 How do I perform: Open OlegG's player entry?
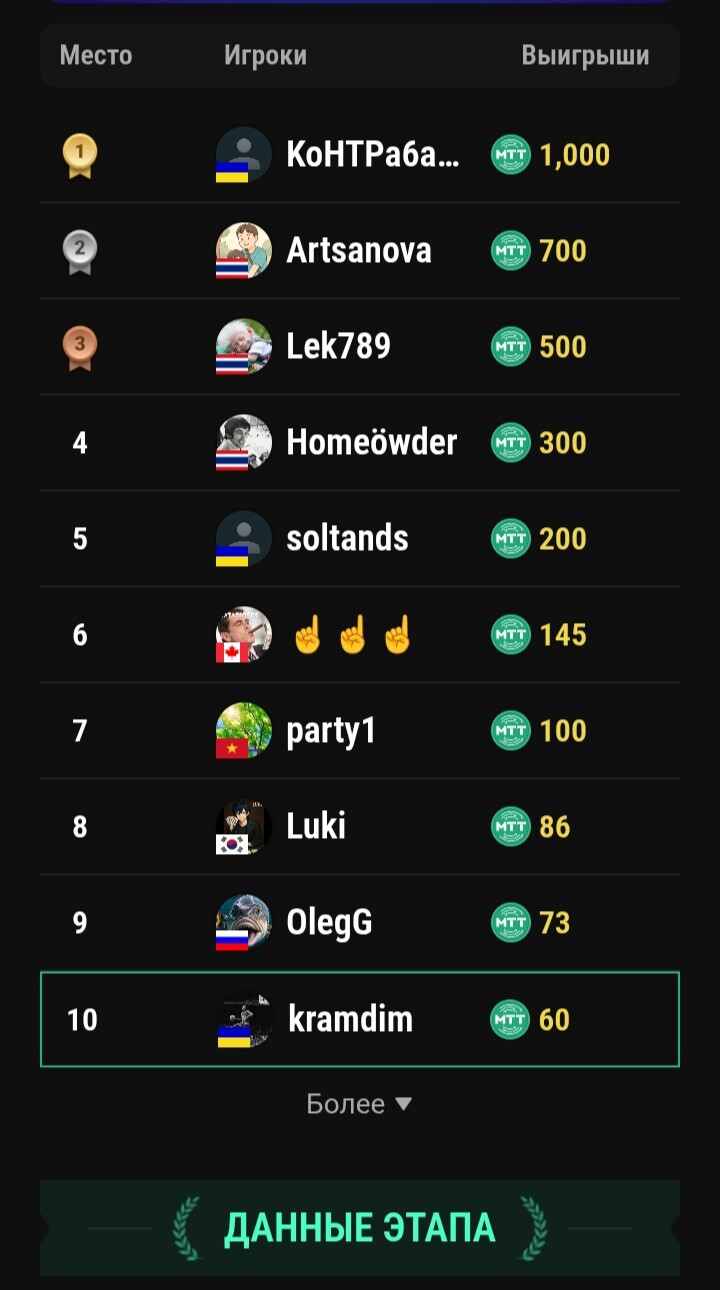click(360, 923)
